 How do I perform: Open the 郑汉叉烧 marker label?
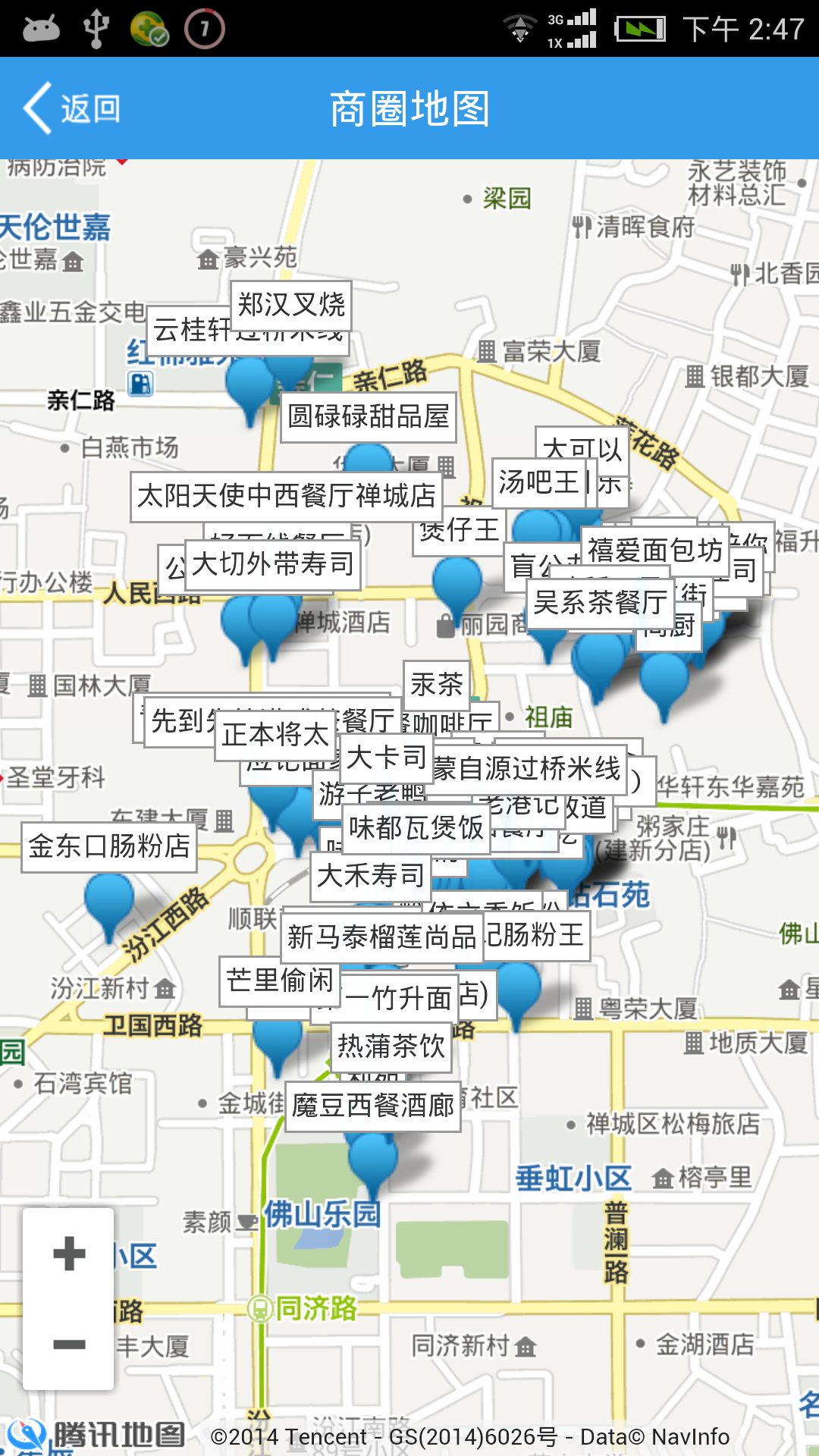pyautogui.click(x=291, y=306)
